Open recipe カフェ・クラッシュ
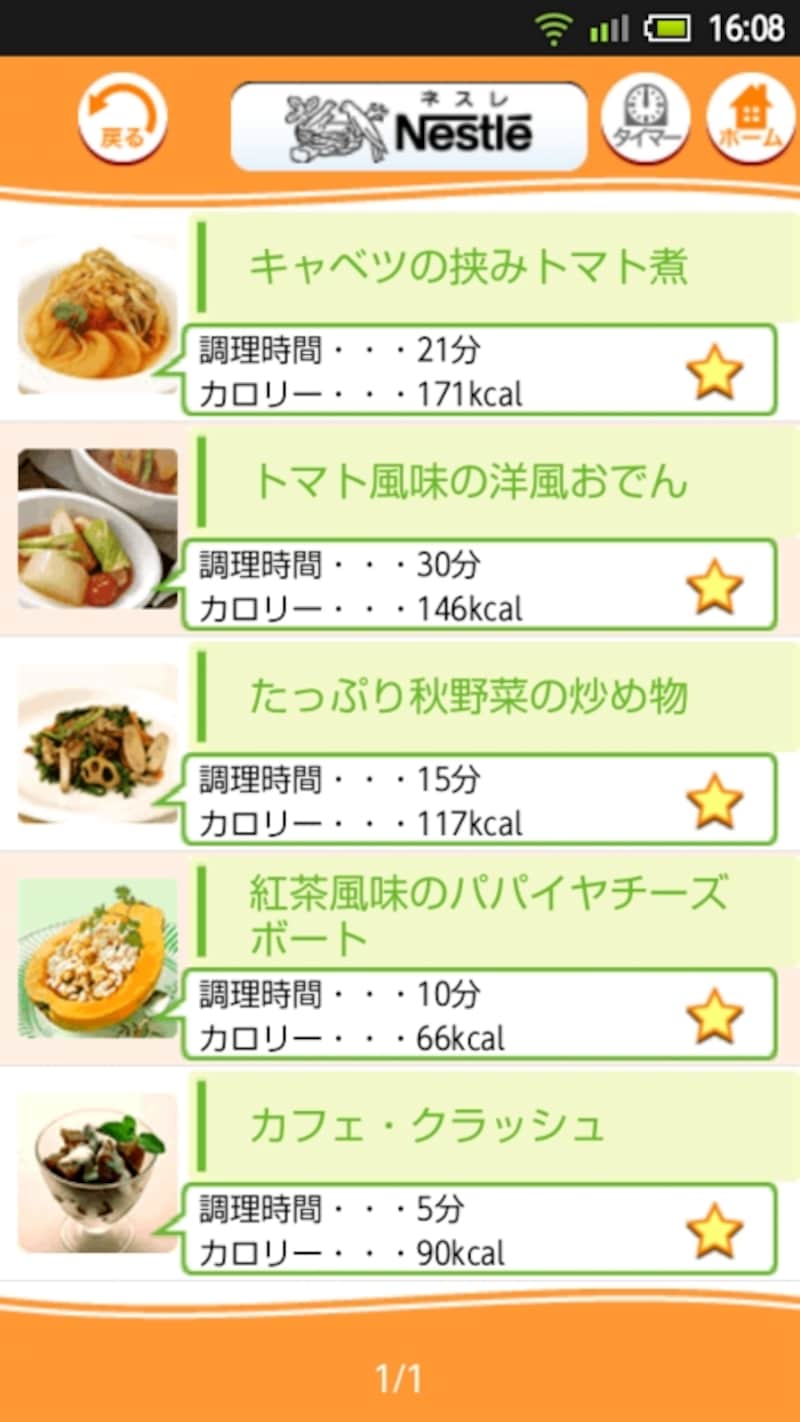800x1422 pixels. point(426,1126)
